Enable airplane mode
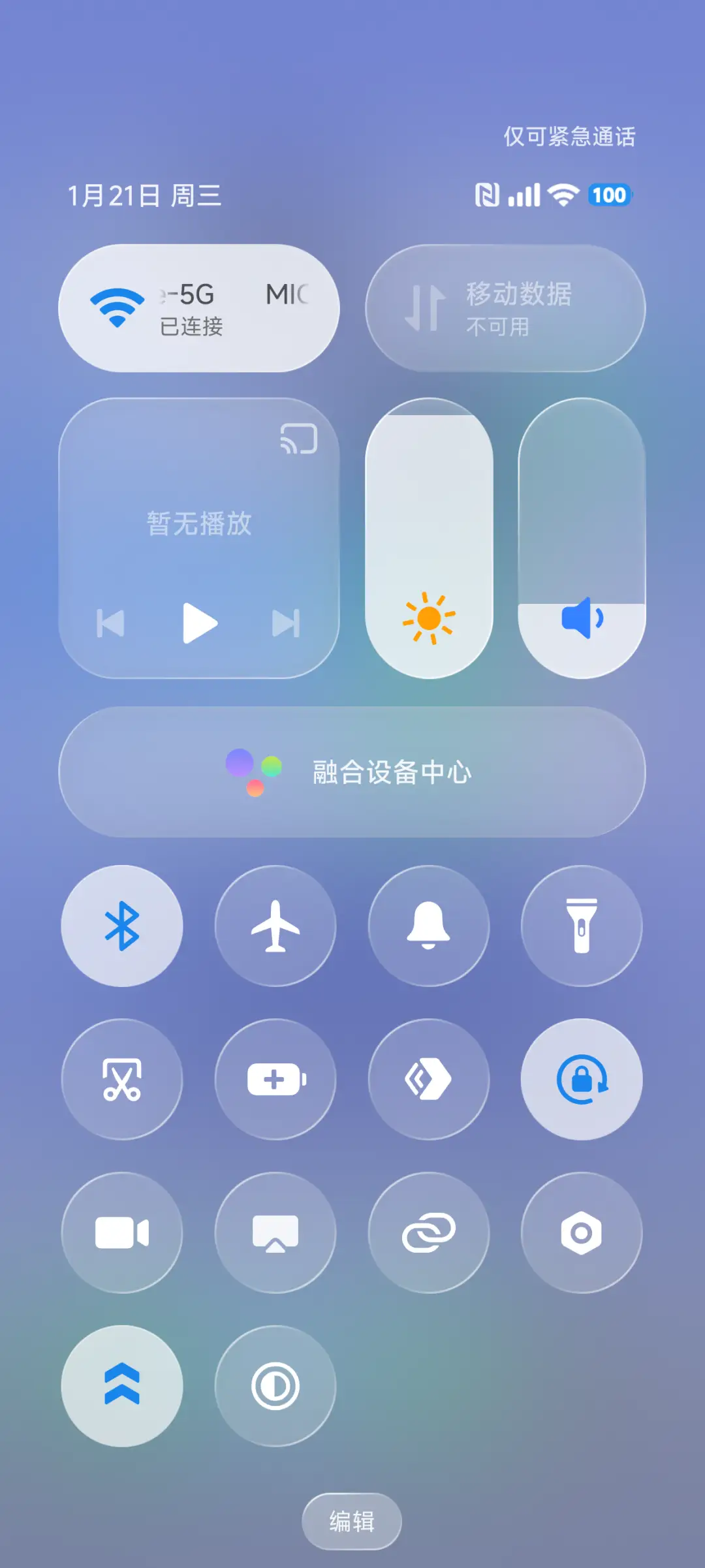The width and height of the screenshot is (705, 1568). [275, 926]
